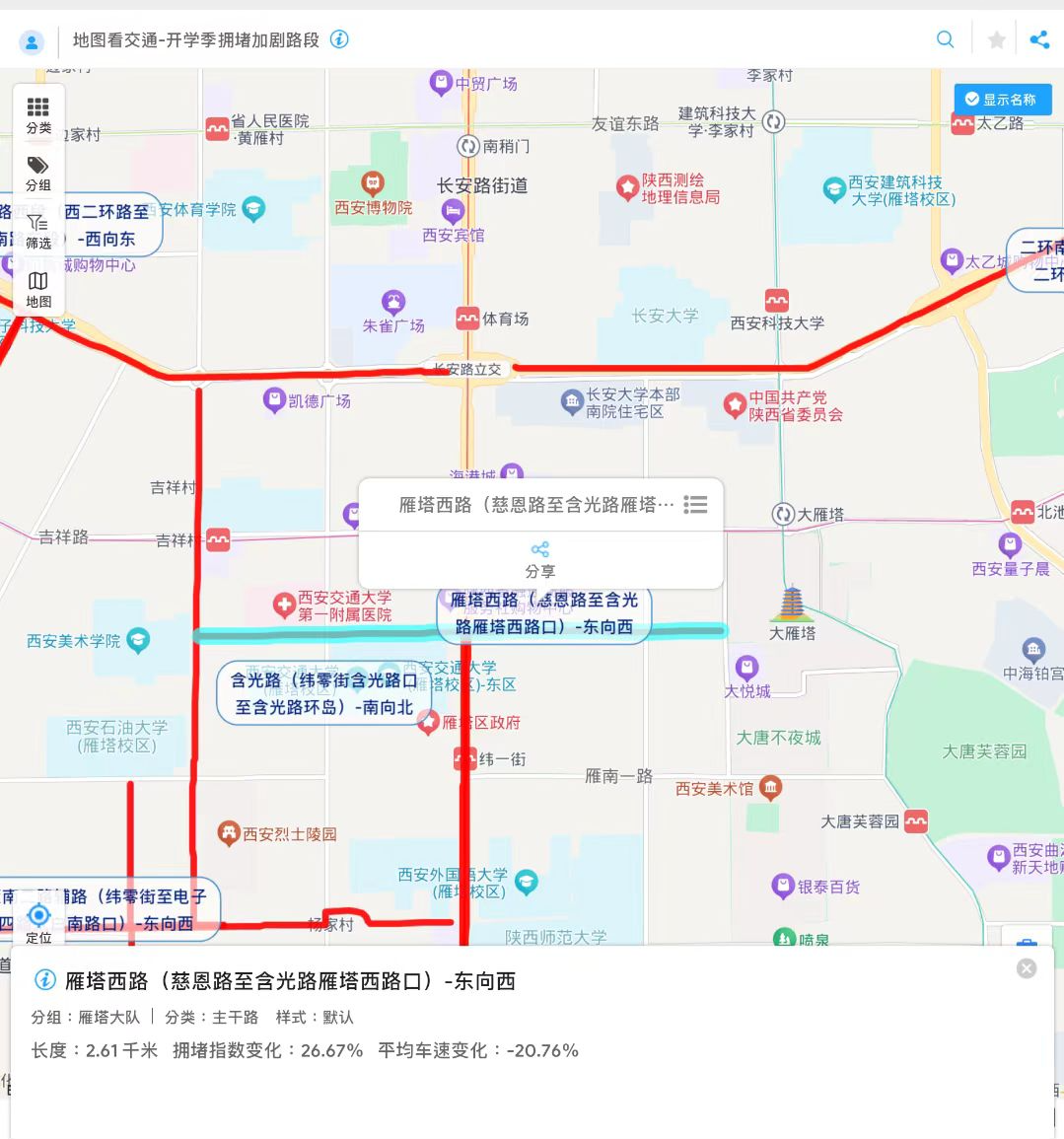Screen dimensions: 1064x1139
Task: Tap info icon in bottom detail panel
Action: pos(45,979)
